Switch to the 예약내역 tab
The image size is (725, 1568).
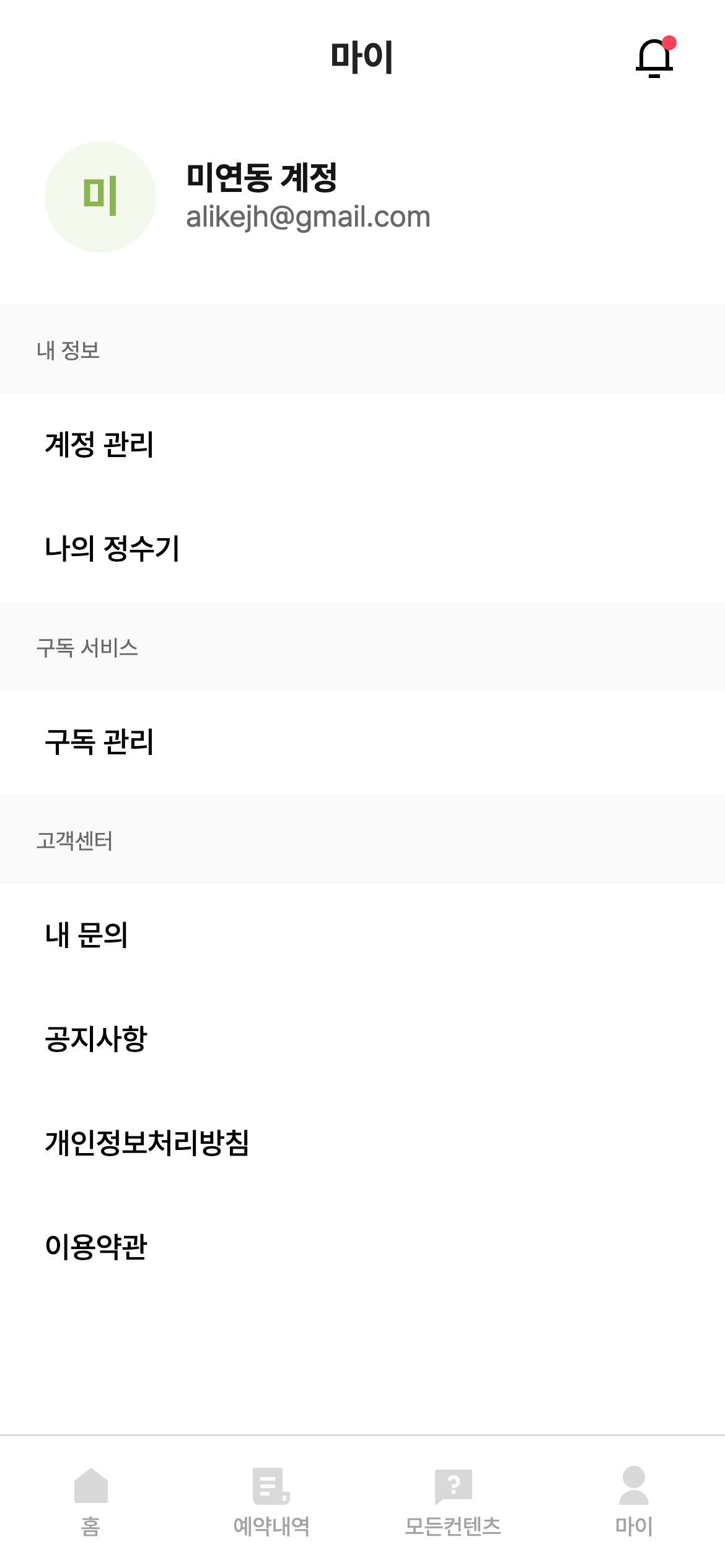coord(271,1501)
